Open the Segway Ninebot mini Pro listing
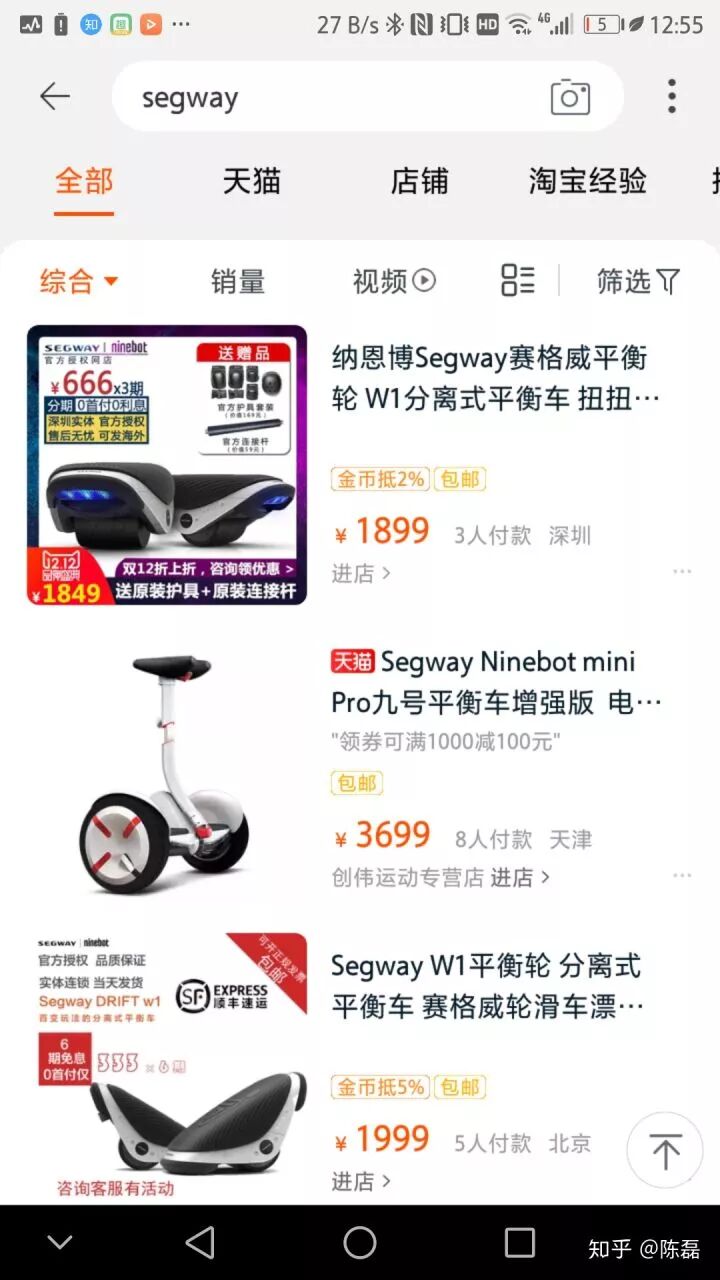The image size is (720, 1280). [x=496, y=682]
